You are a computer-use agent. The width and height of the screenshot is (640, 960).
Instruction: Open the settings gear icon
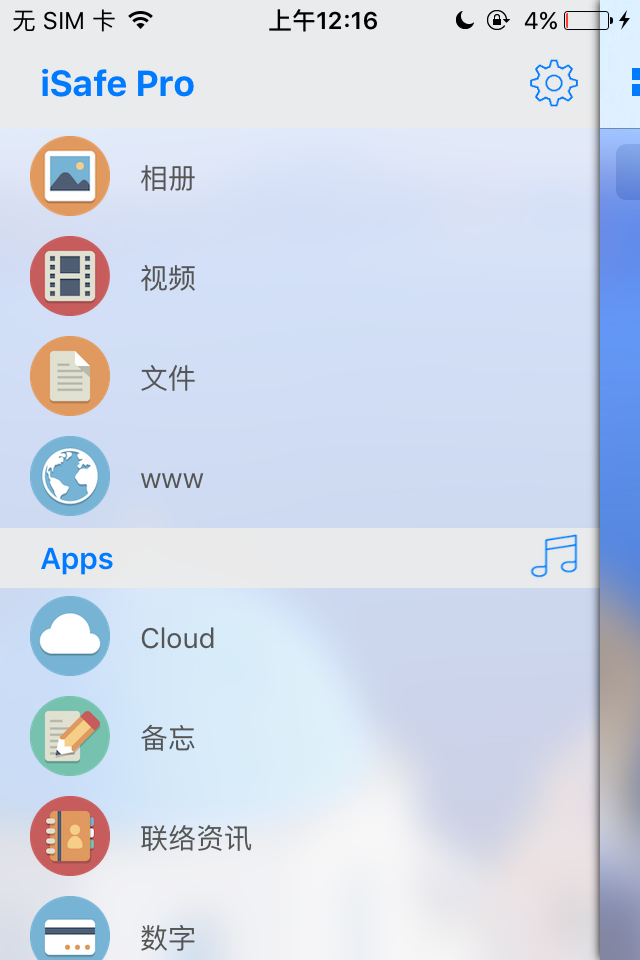[x=553, y=84]
